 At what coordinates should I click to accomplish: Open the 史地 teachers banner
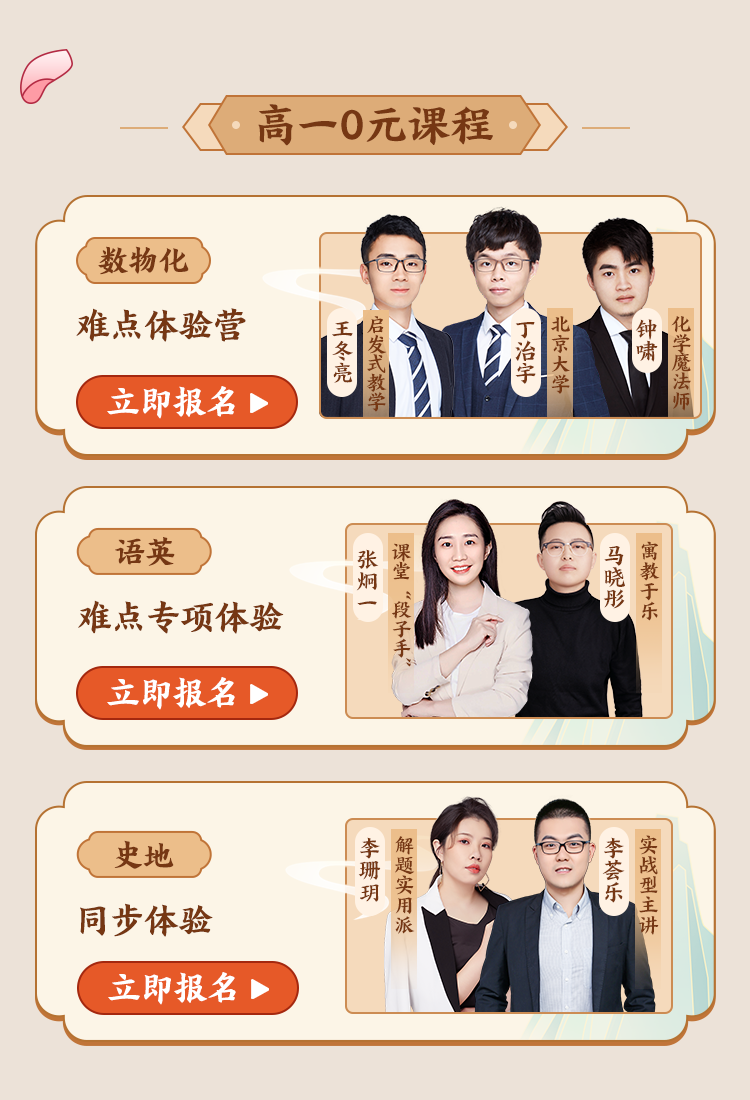coord(509,915)
